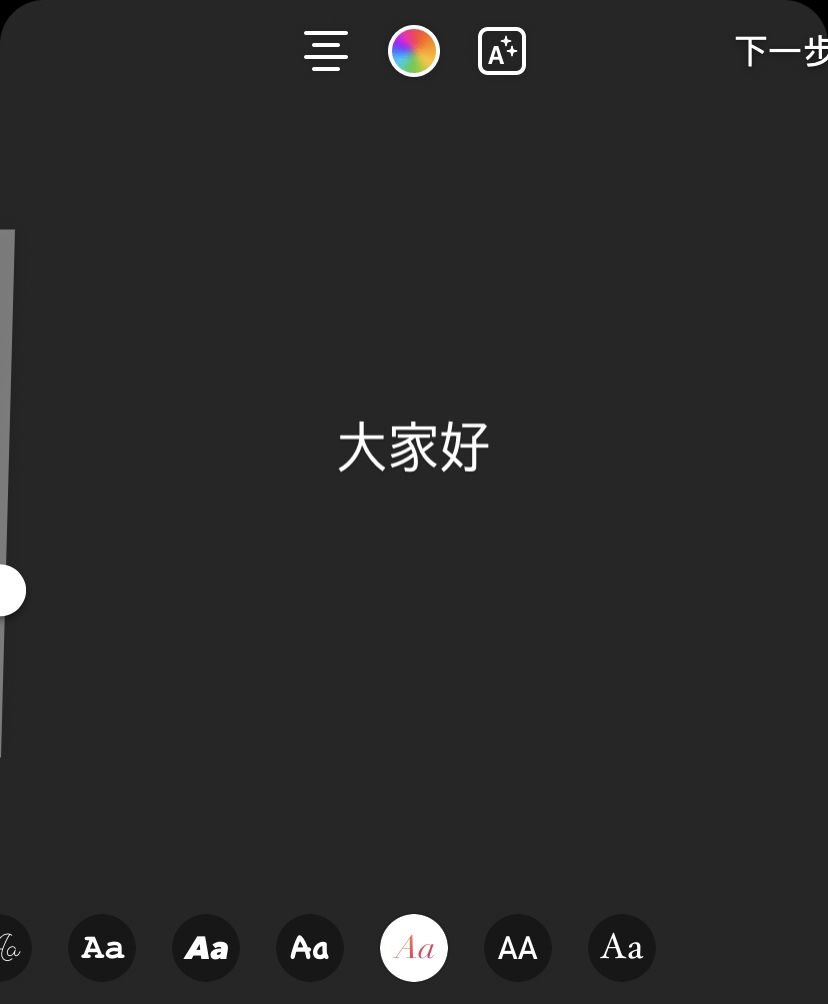Tap the text size slider handle
Viewport: 828px width, 1004px height.
10,590
